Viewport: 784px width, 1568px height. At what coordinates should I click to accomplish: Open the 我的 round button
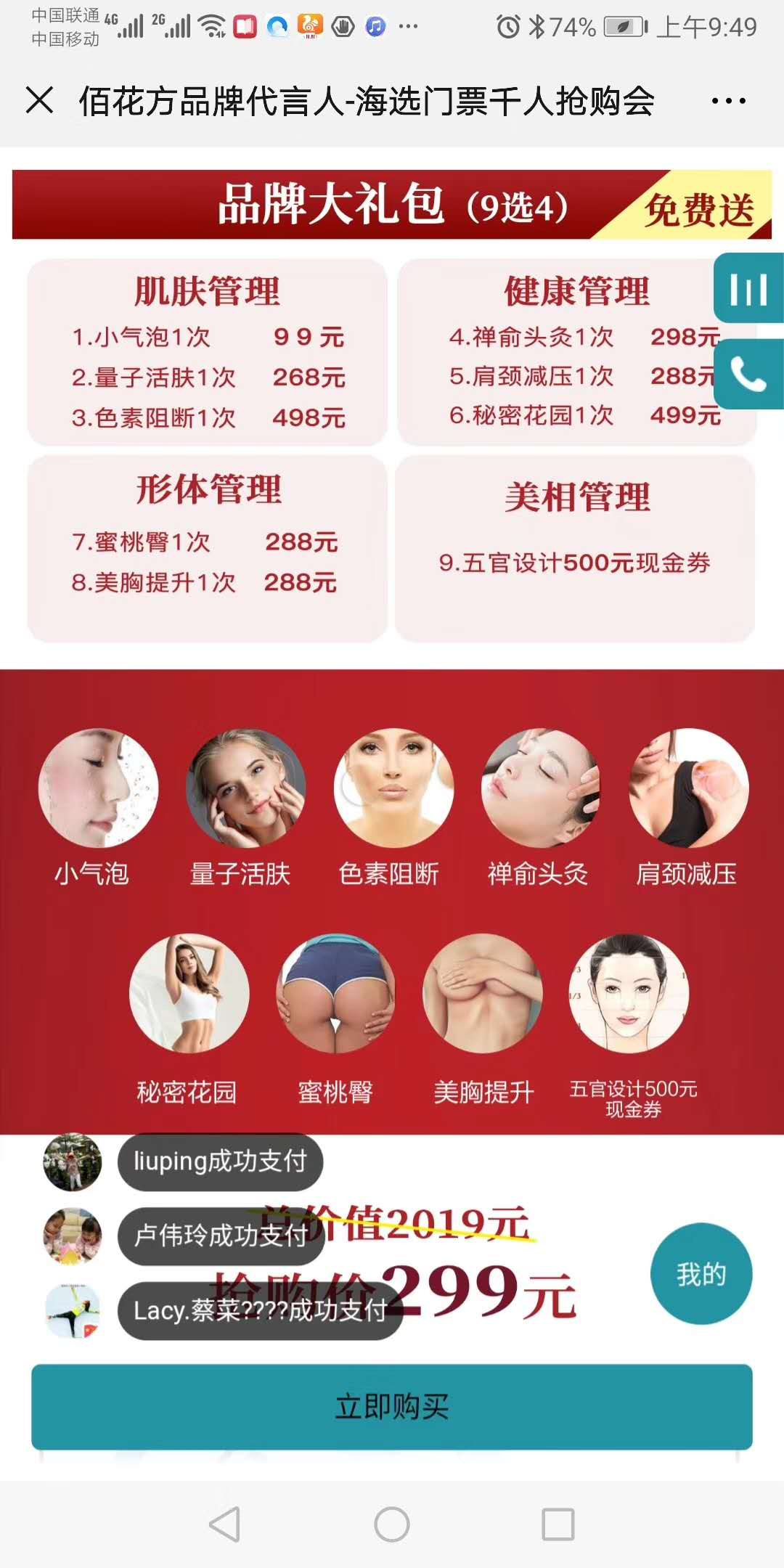[701, 1274]
